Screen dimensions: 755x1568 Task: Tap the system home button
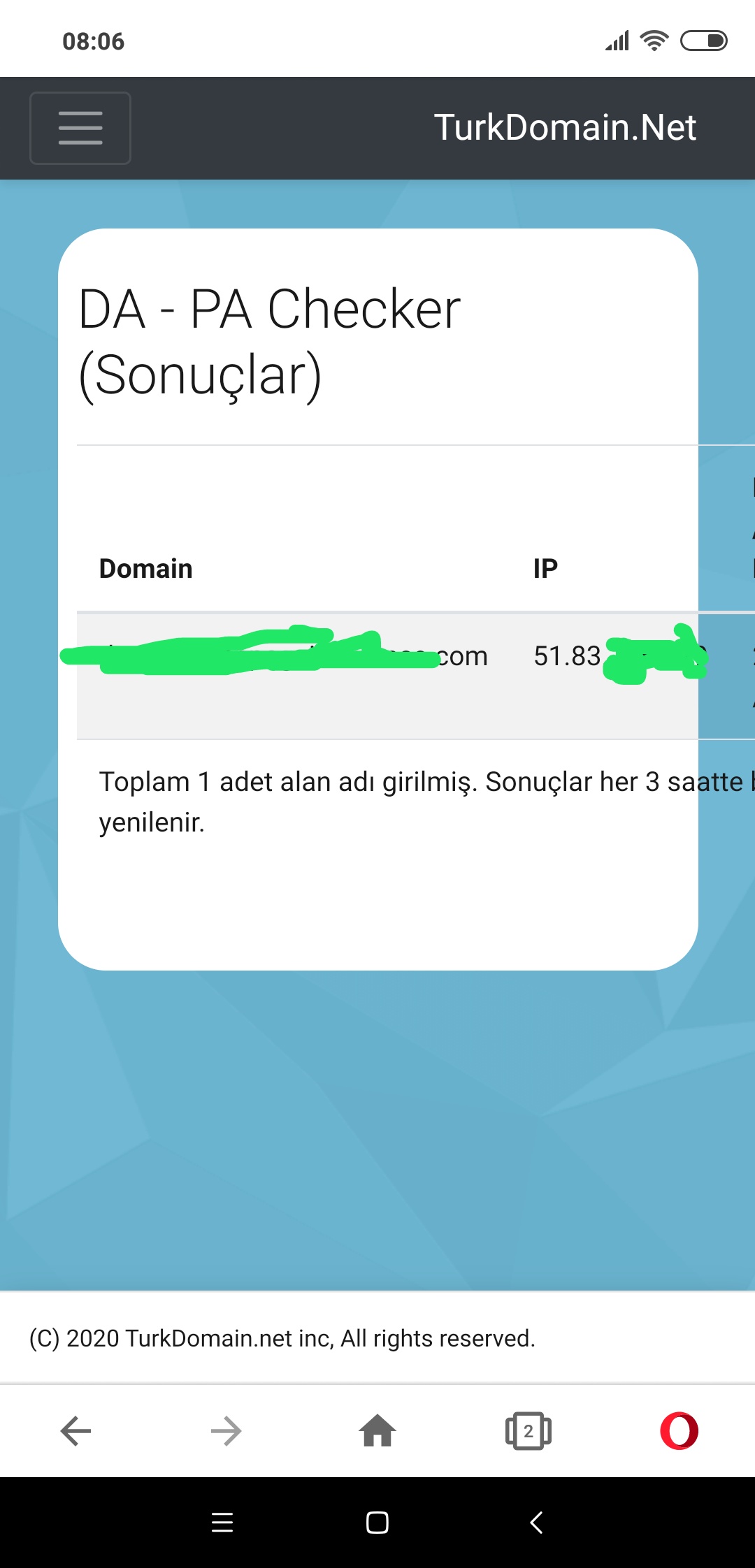(x=377, y=1522)
